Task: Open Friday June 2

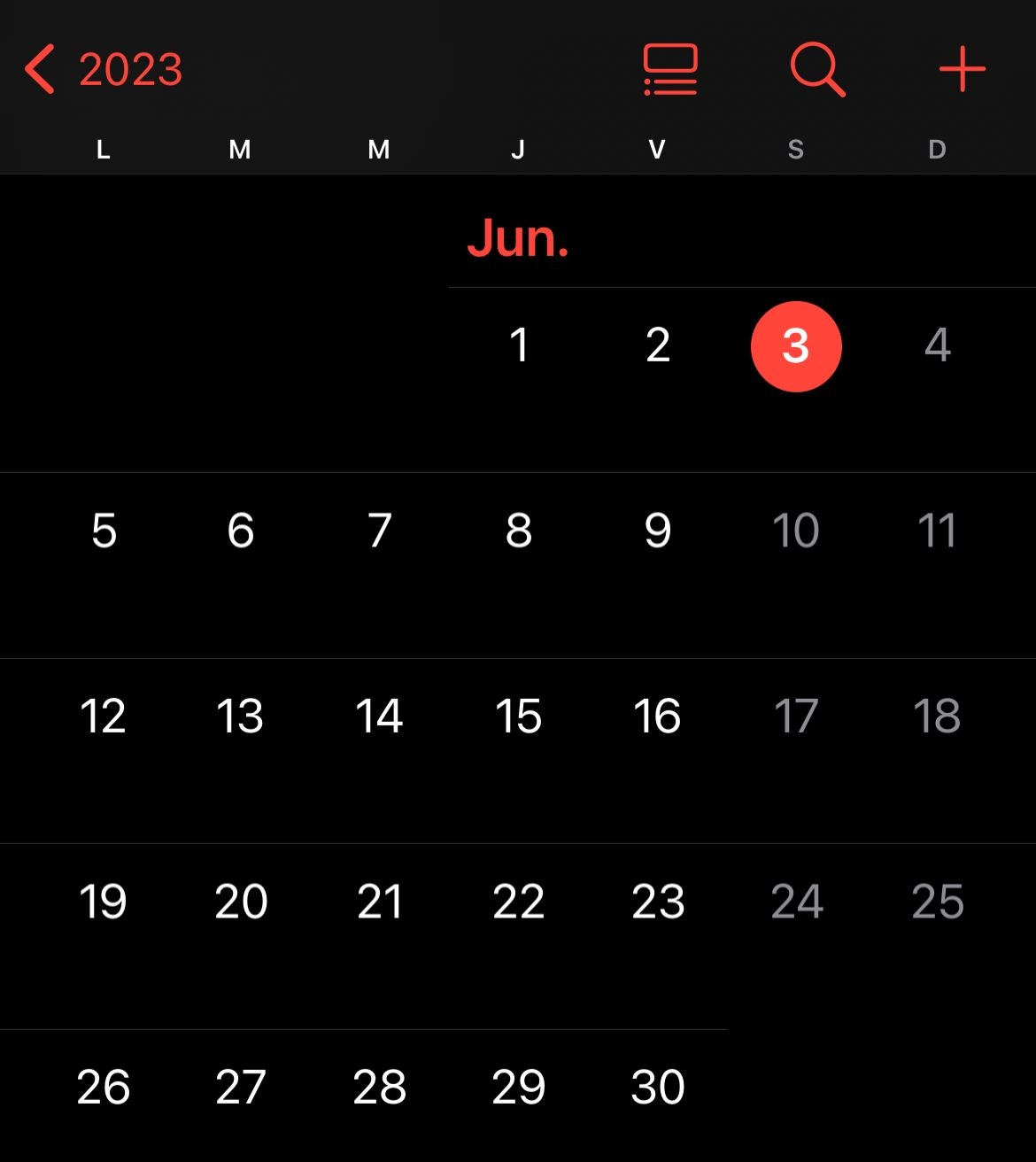Action: click(657, 346)
